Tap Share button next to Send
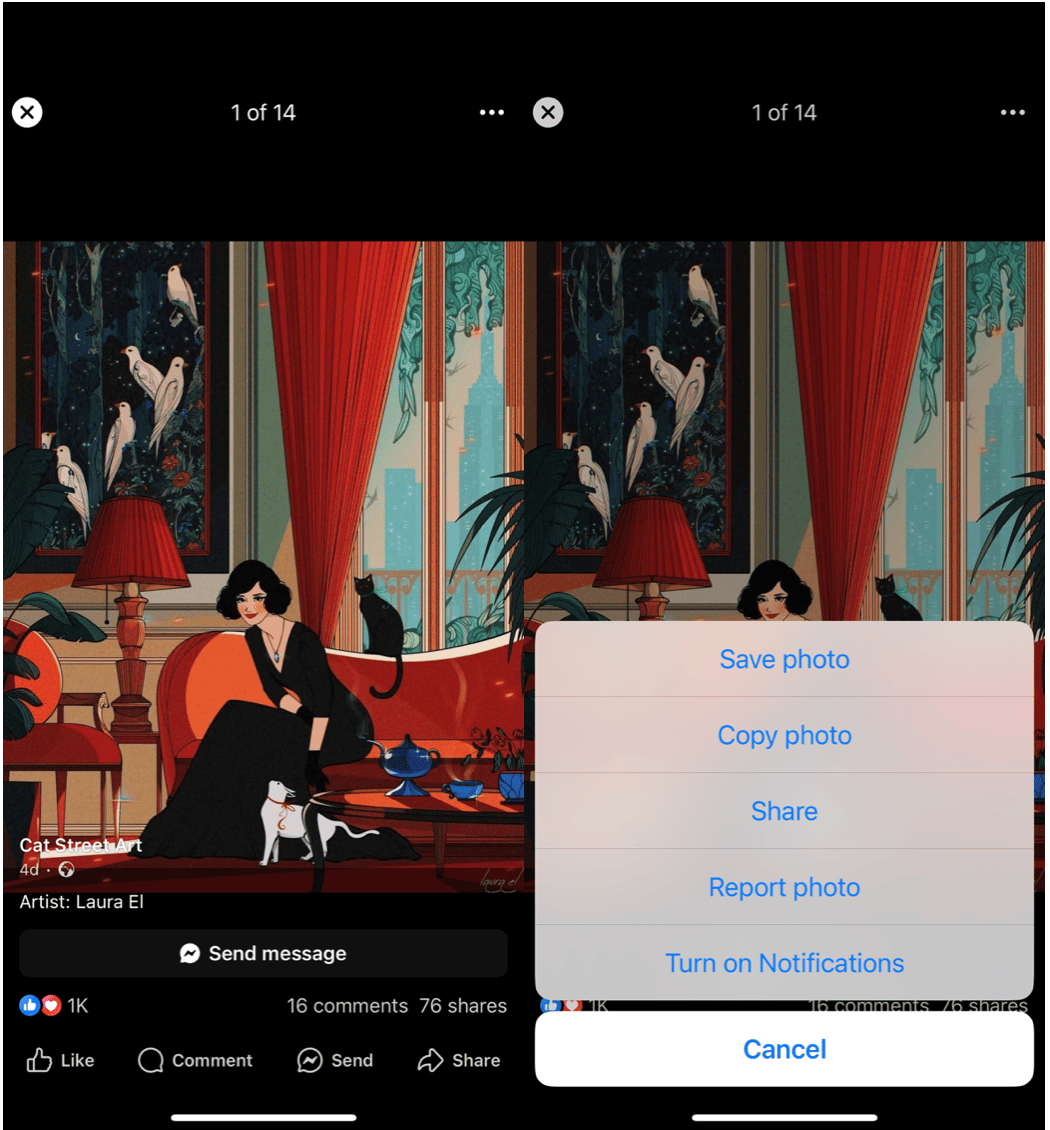Screen dimensions: 1050x1130 [459, 1060]
